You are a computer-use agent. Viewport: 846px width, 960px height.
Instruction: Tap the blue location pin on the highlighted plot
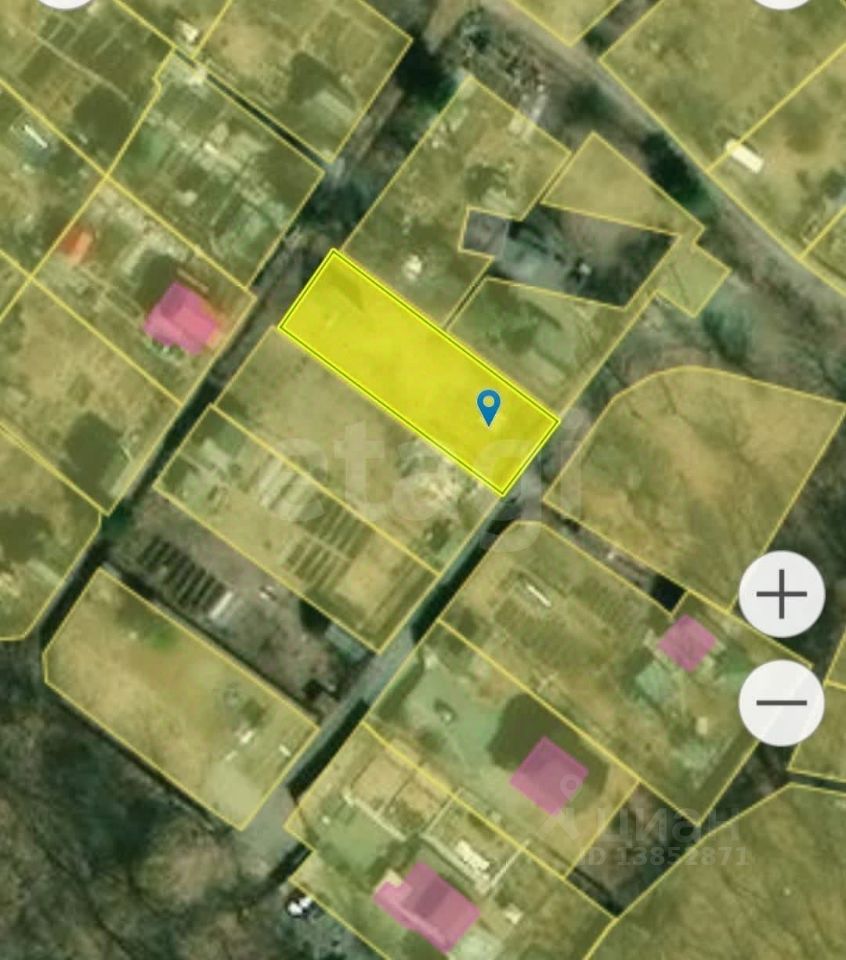488,407
